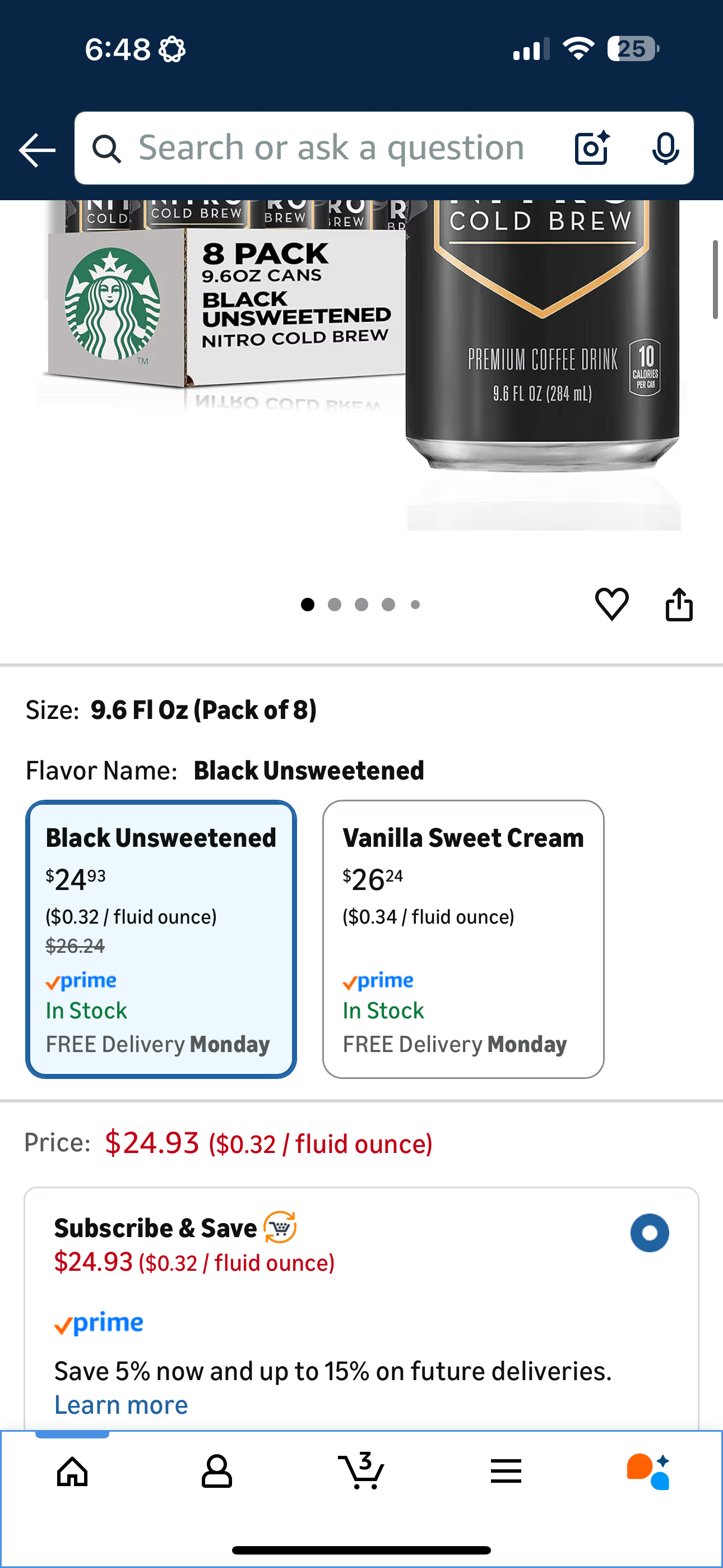
Task: Select the Subscribe & Save radio button
Action: pyautogui.click(x=649, y=1233)
